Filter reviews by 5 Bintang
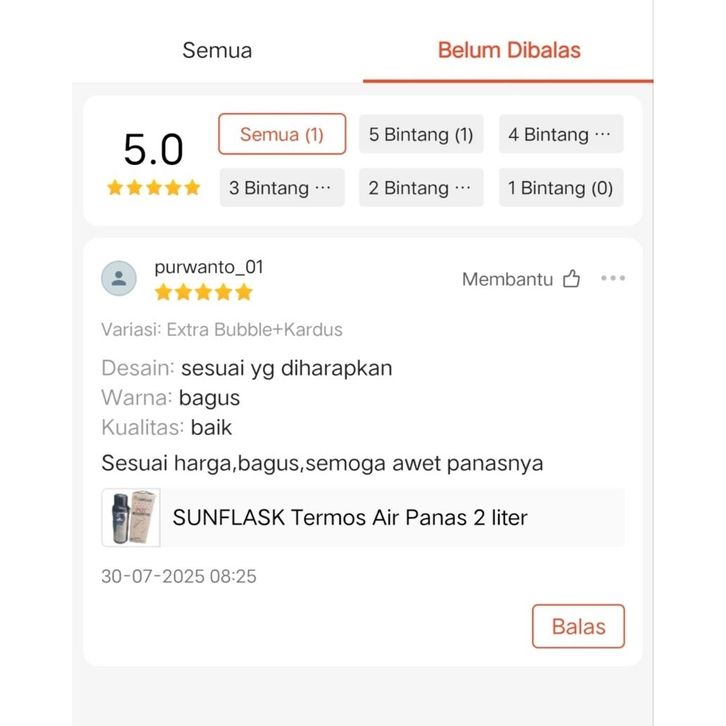This screenshot has width=726, height=726. [x=421, y=134]
